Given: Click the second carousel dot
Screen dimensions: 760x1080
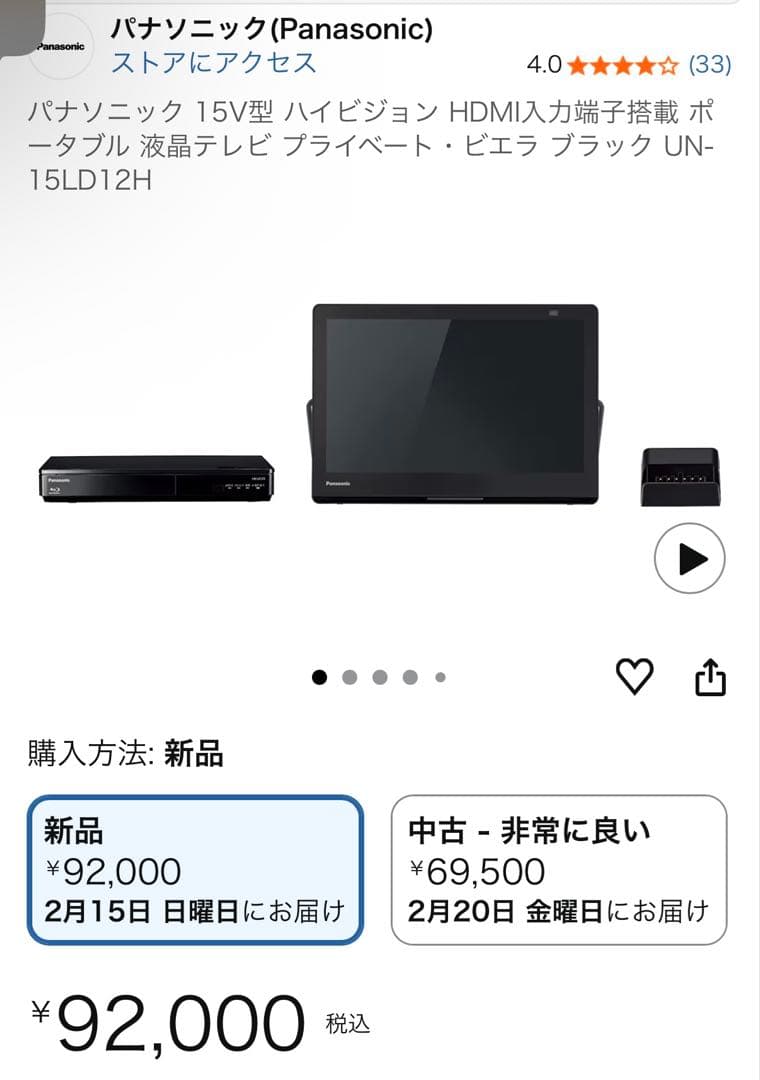Looking at the screenshot, I should pyautogui.click(x=349, y=677).
